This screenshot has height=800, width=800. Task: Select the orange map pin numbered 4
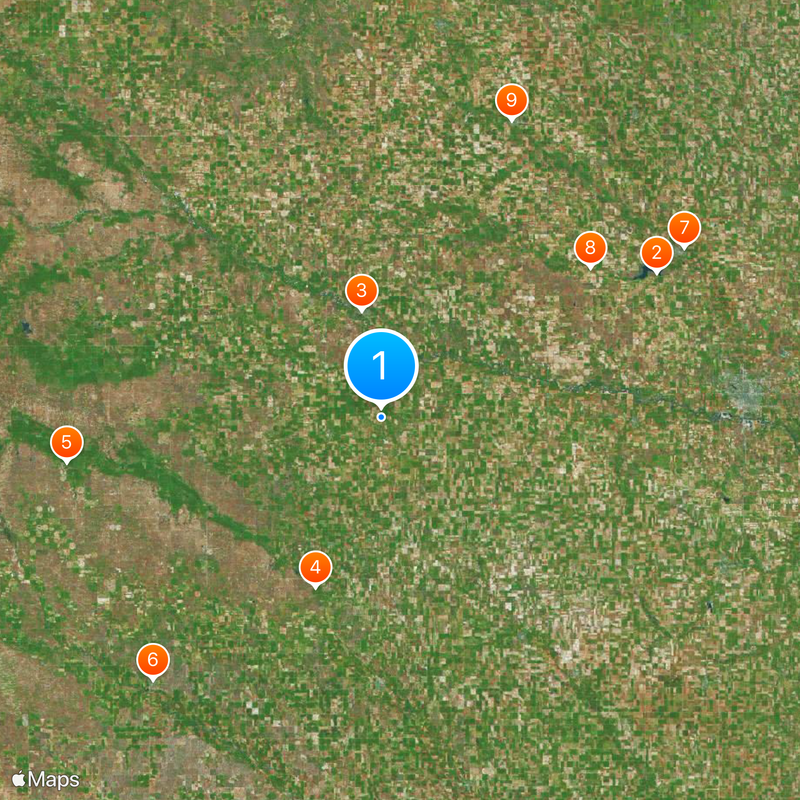pyautogui.click(x=315, y=568)
